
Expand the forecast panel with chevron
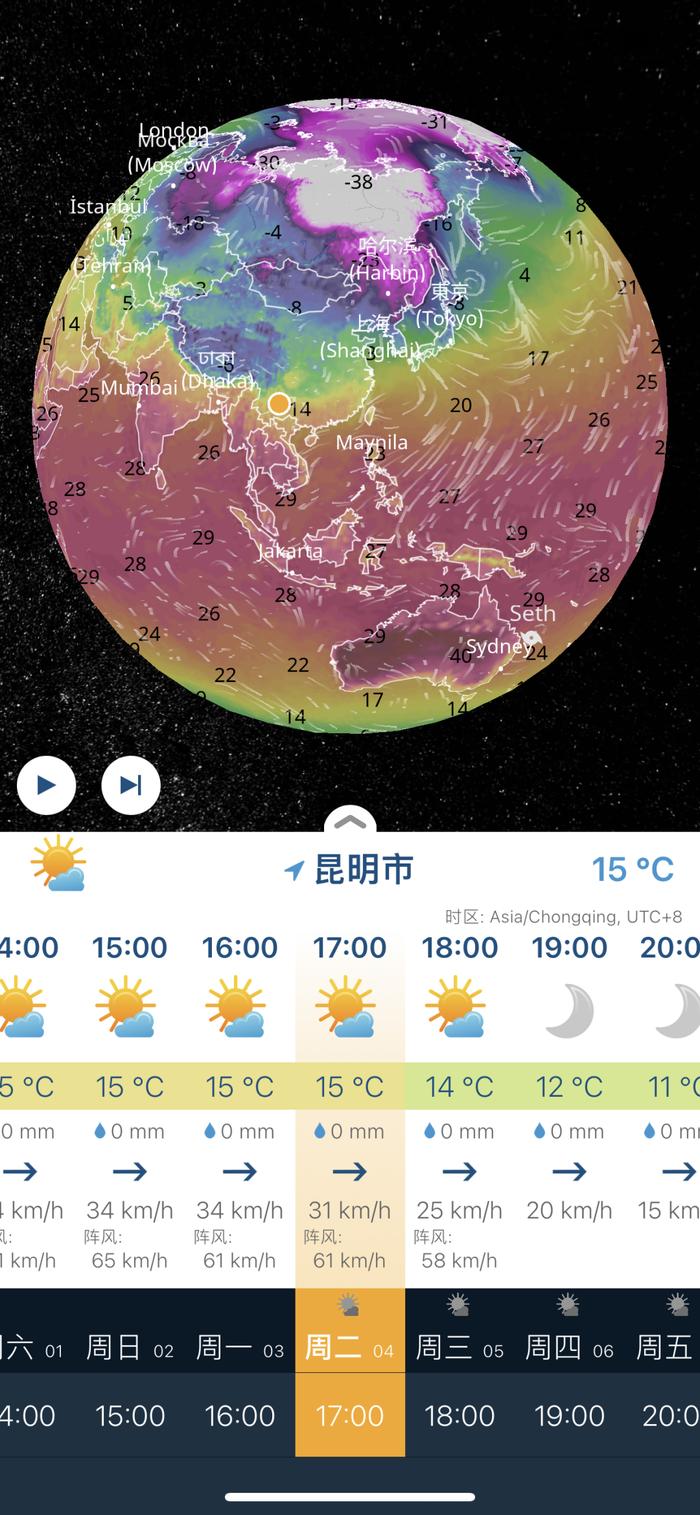(x=350, y=822)
